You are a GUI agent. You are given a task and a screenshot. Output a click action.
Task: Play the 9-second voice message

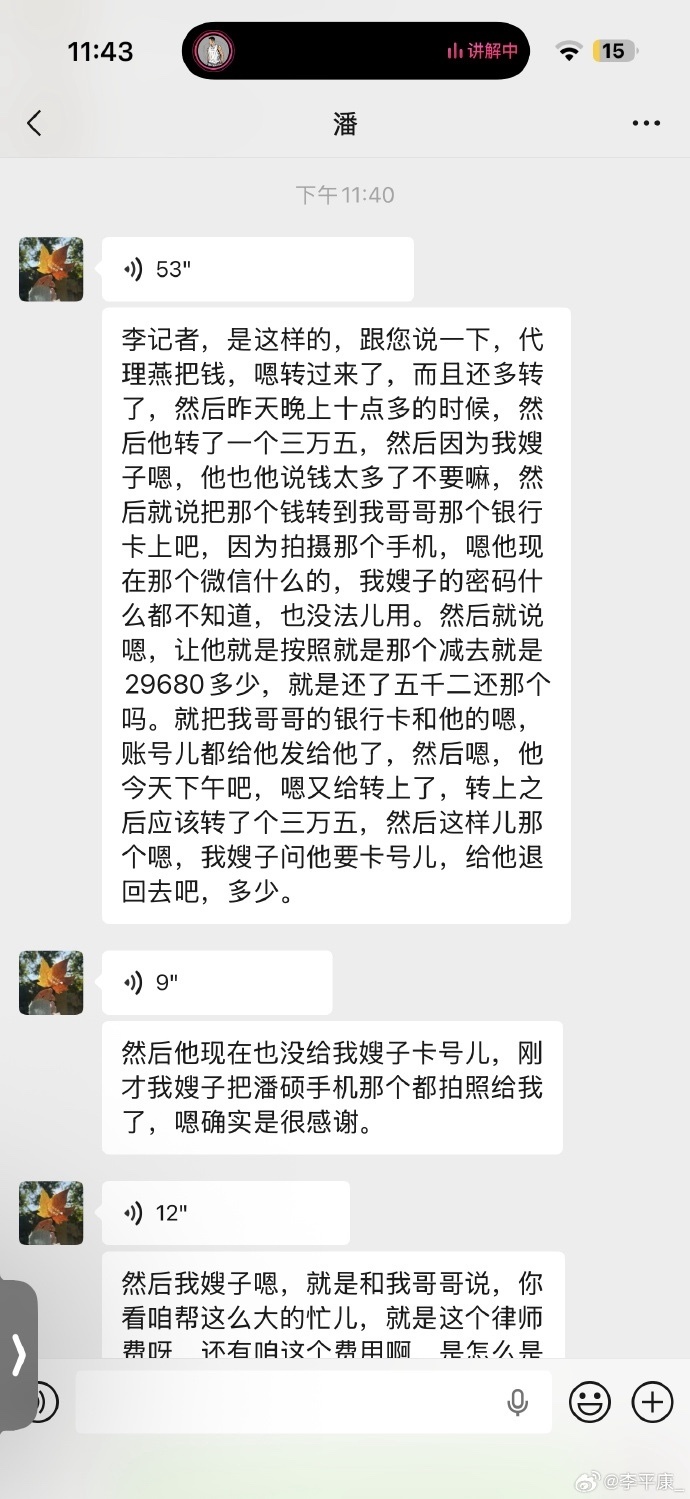216,983
